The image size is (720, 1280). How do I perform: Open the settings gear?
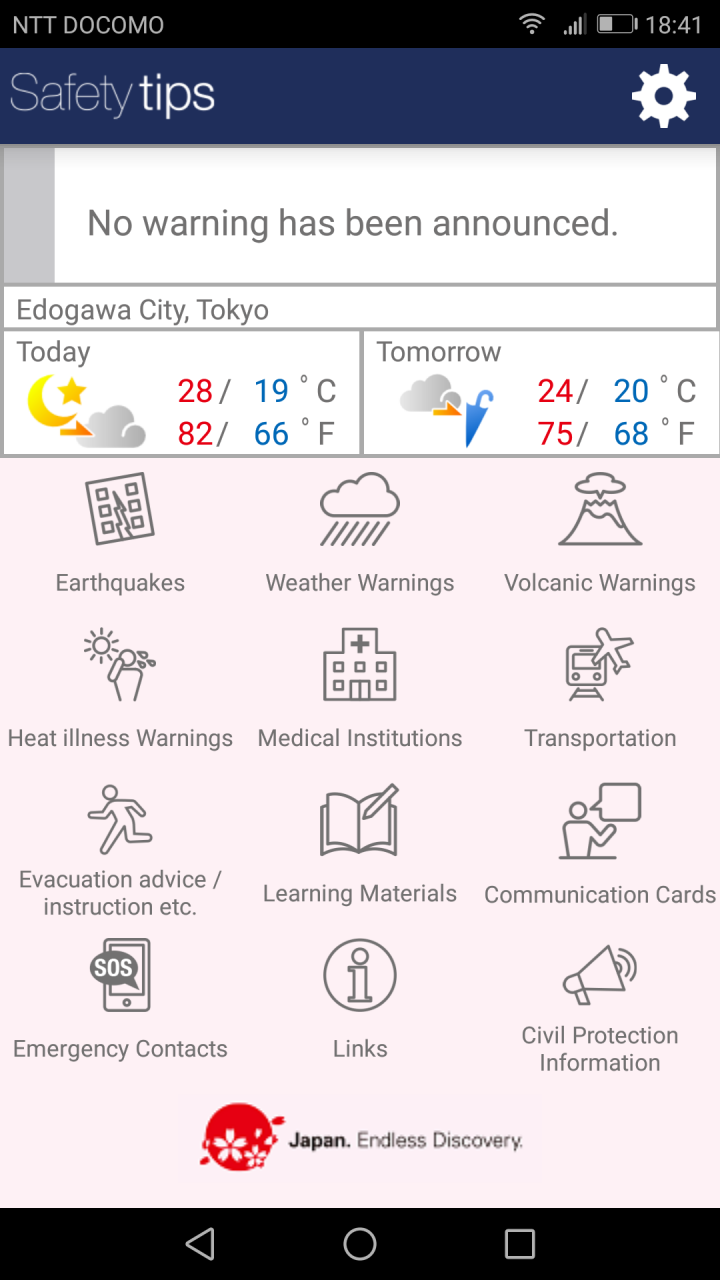click(x=664, y=96)
